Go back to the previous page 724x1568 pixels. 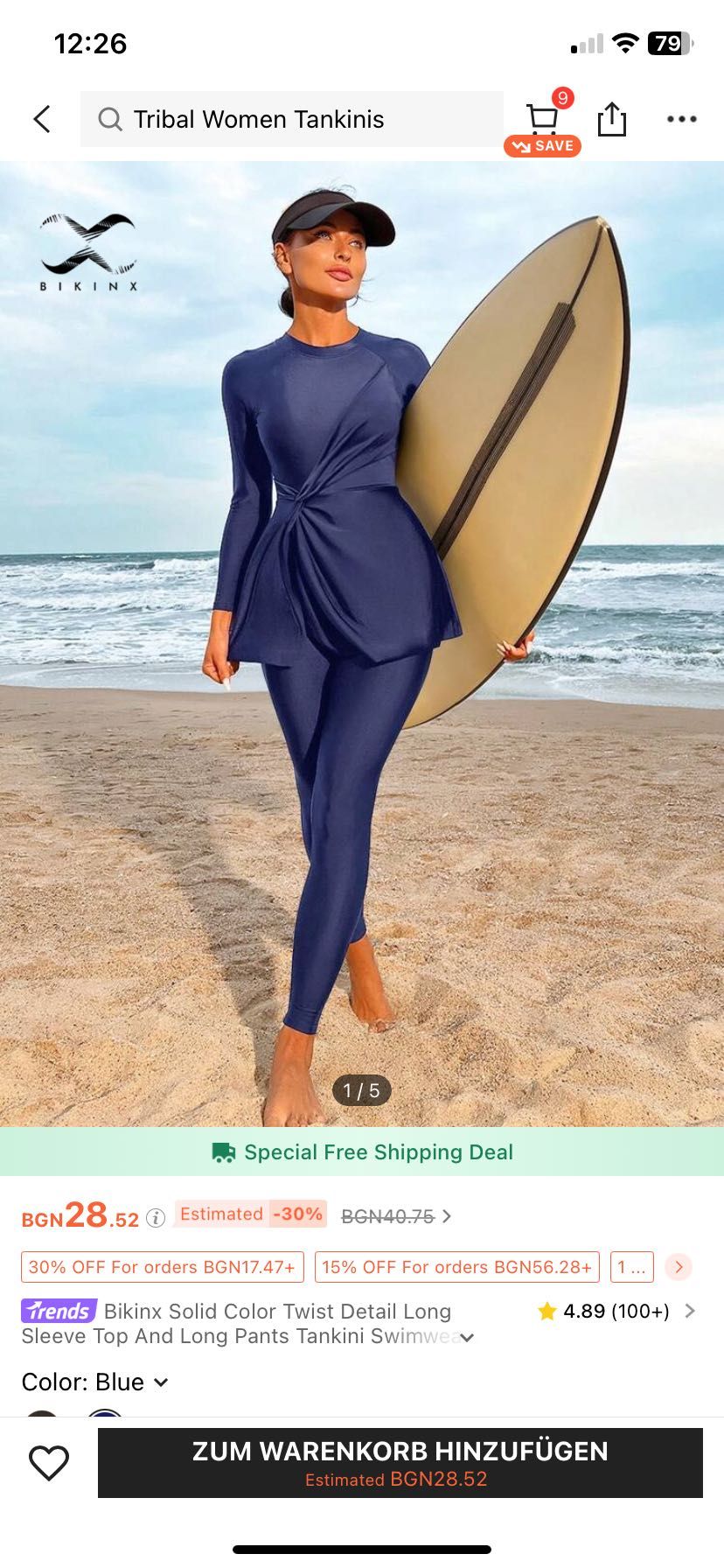(x=42, y=119)
